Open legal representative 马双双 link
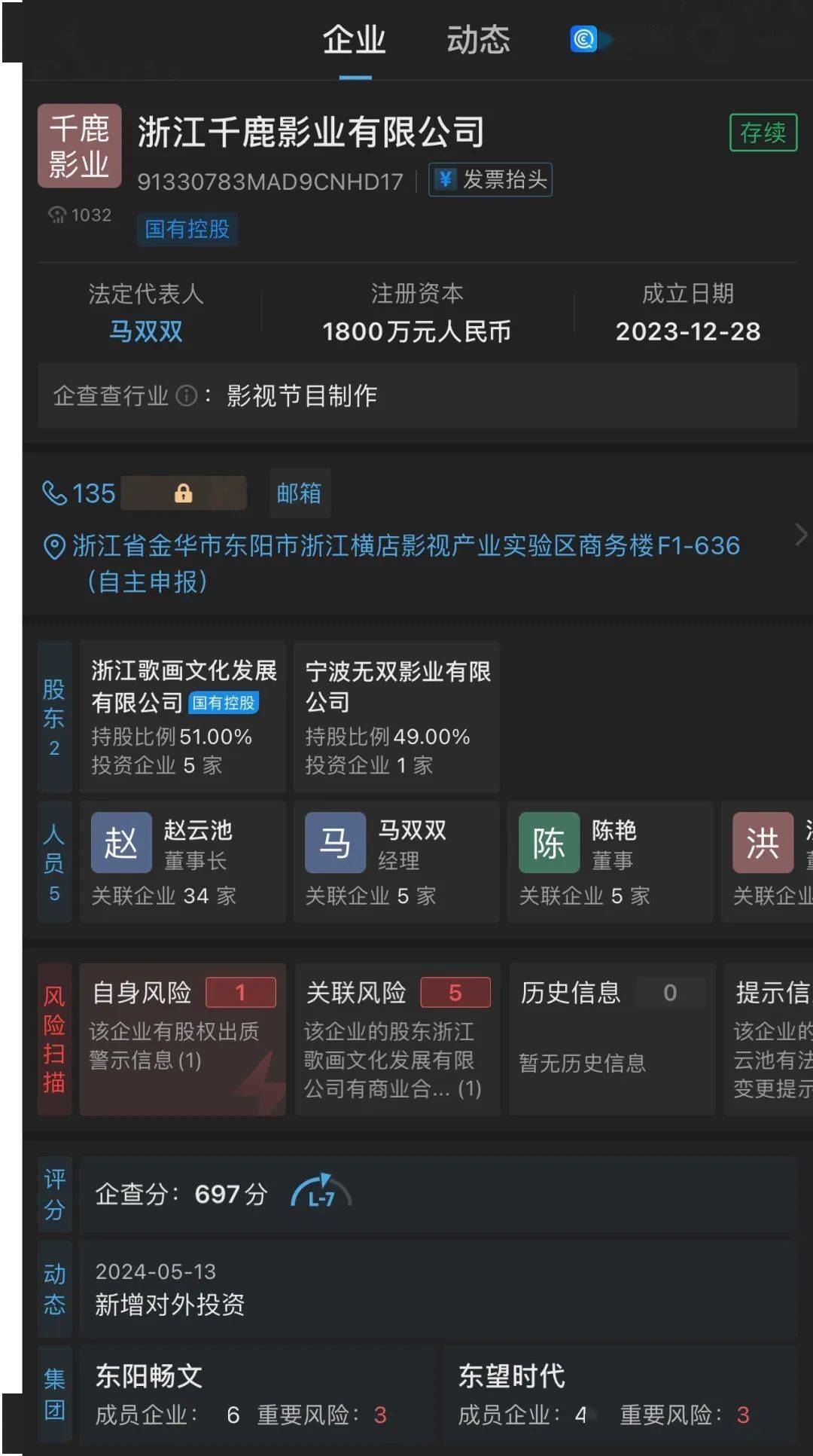Image resolution: width=813 pixels, height=1456 pixels. tap(146, 331)
